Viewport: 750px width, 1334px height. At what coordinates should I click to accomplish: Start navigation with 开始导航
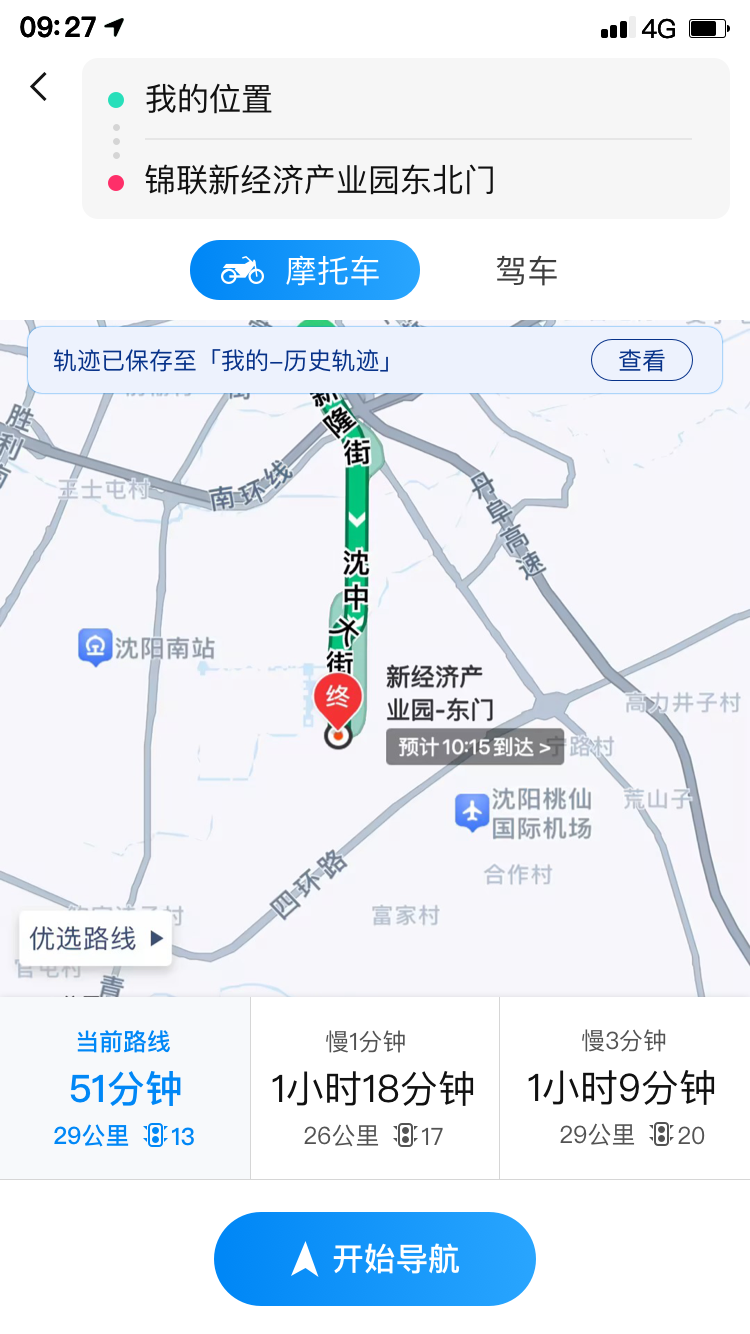[375, 1259]
